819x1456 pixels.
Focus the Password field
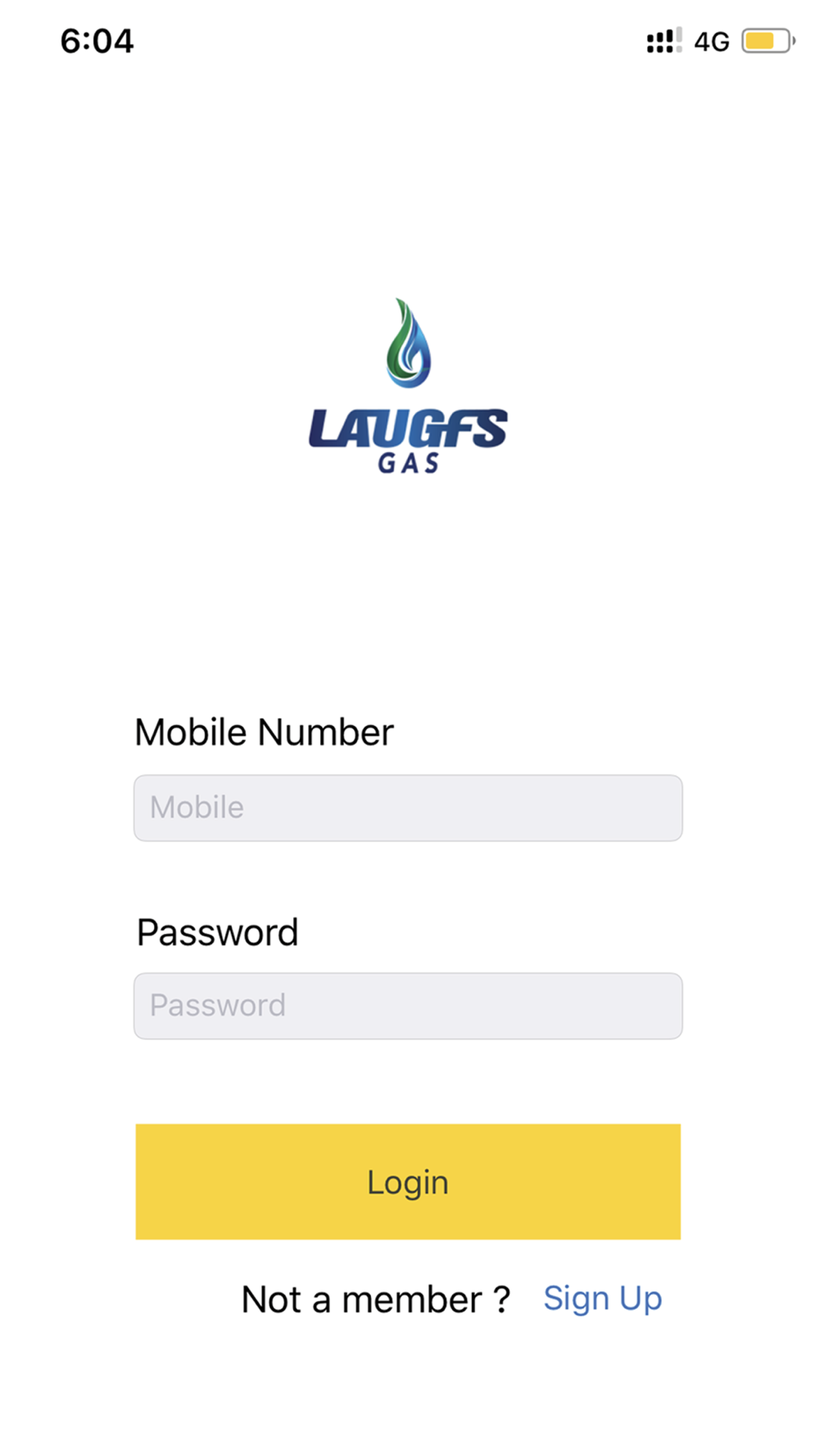pos(408,1006)
